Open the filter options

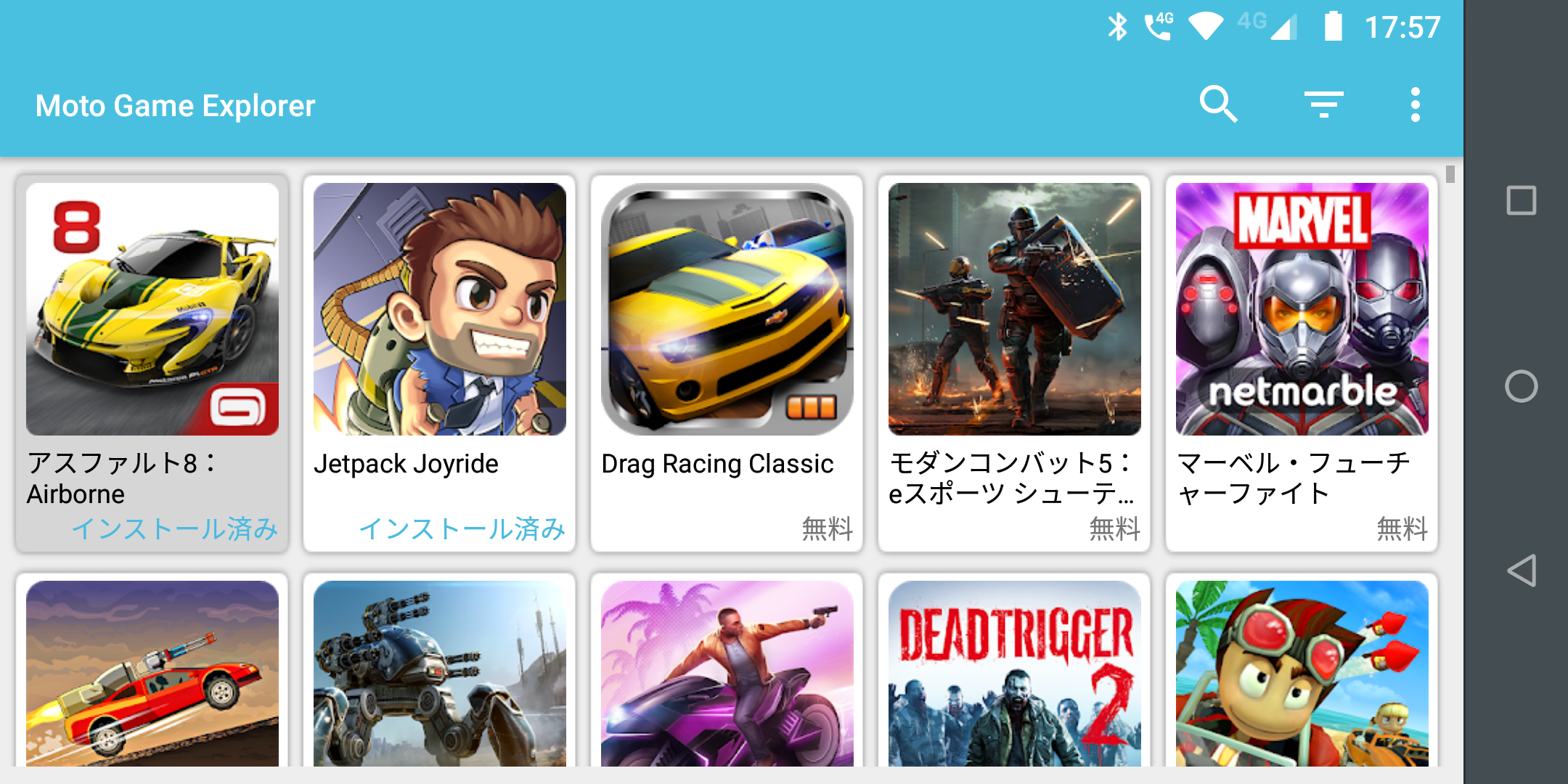1323,105
